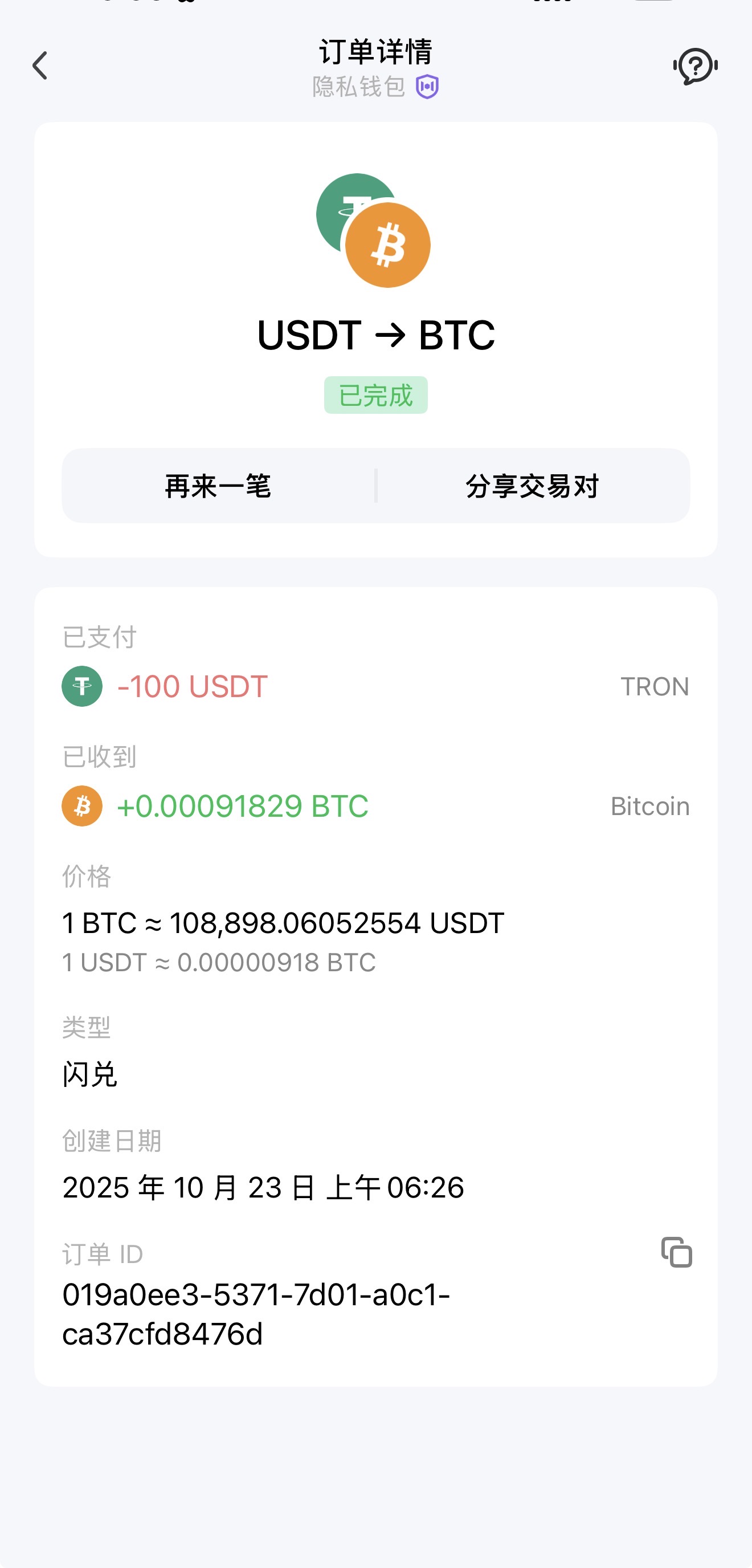Tap 再来一笔 to repeat the swap
The height and width of the screenshot is (1568, 752).
click(218, 486)
